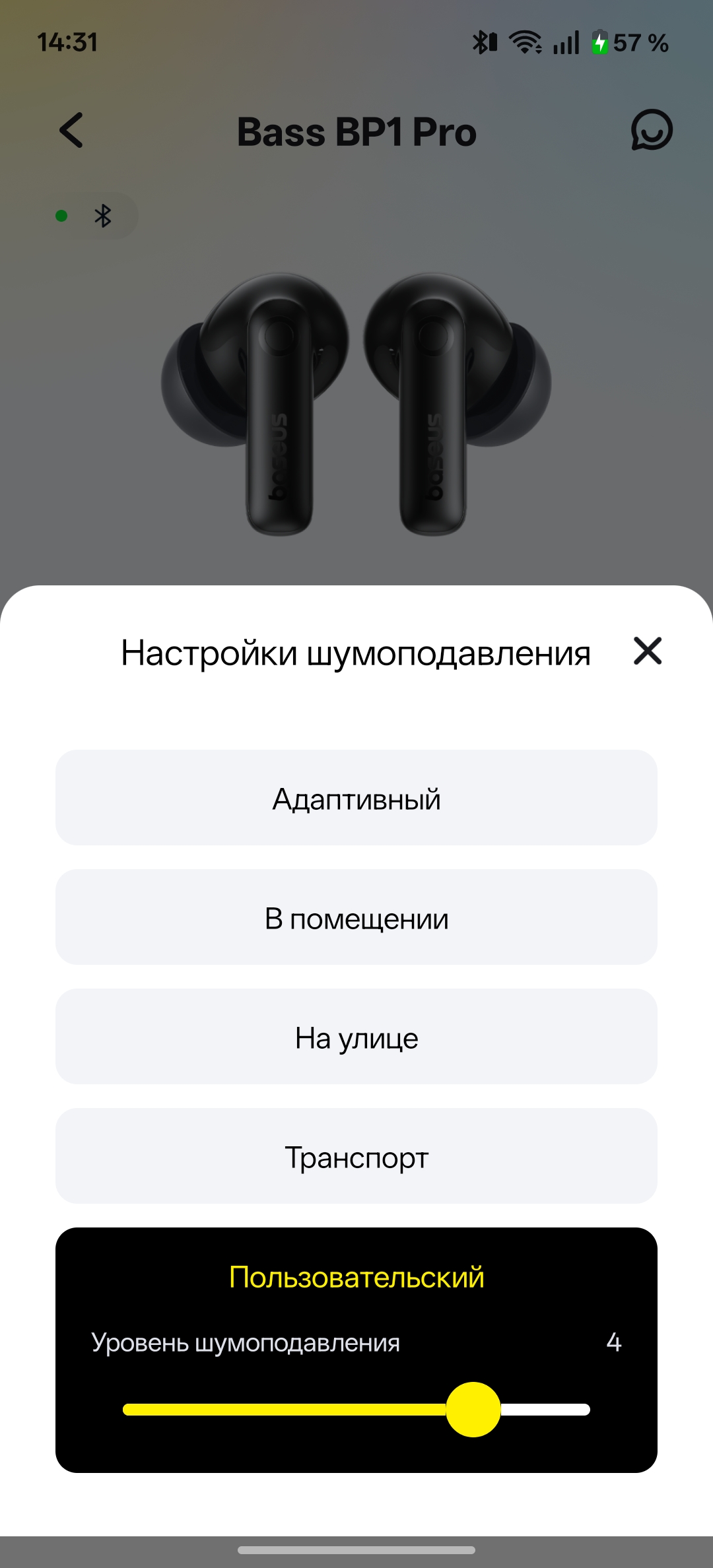Go back with the top-left arrow
Image resolution: width=713 pixels, height=1568 pixels.
(71, 130)
